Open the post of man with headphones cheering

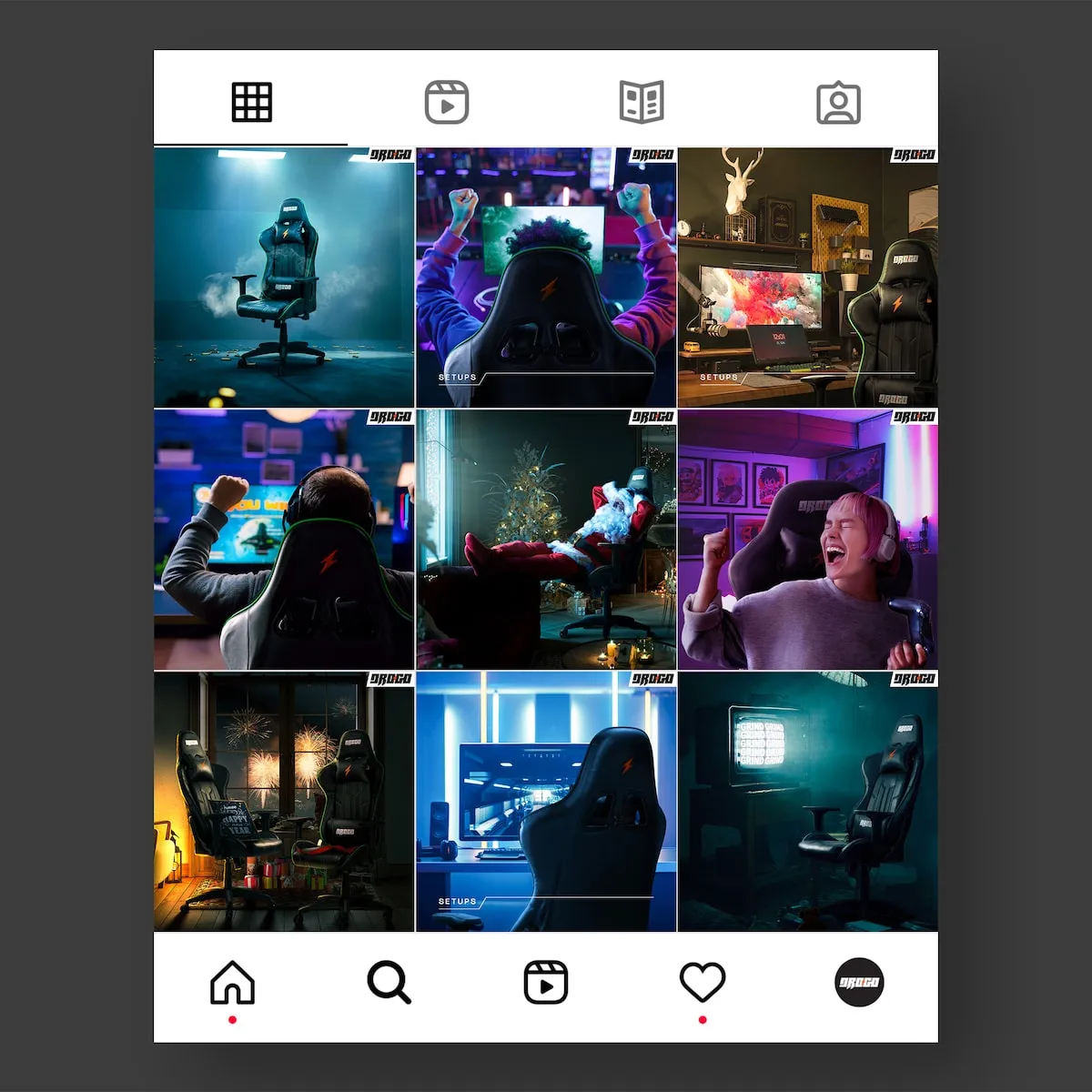point(284,540)
